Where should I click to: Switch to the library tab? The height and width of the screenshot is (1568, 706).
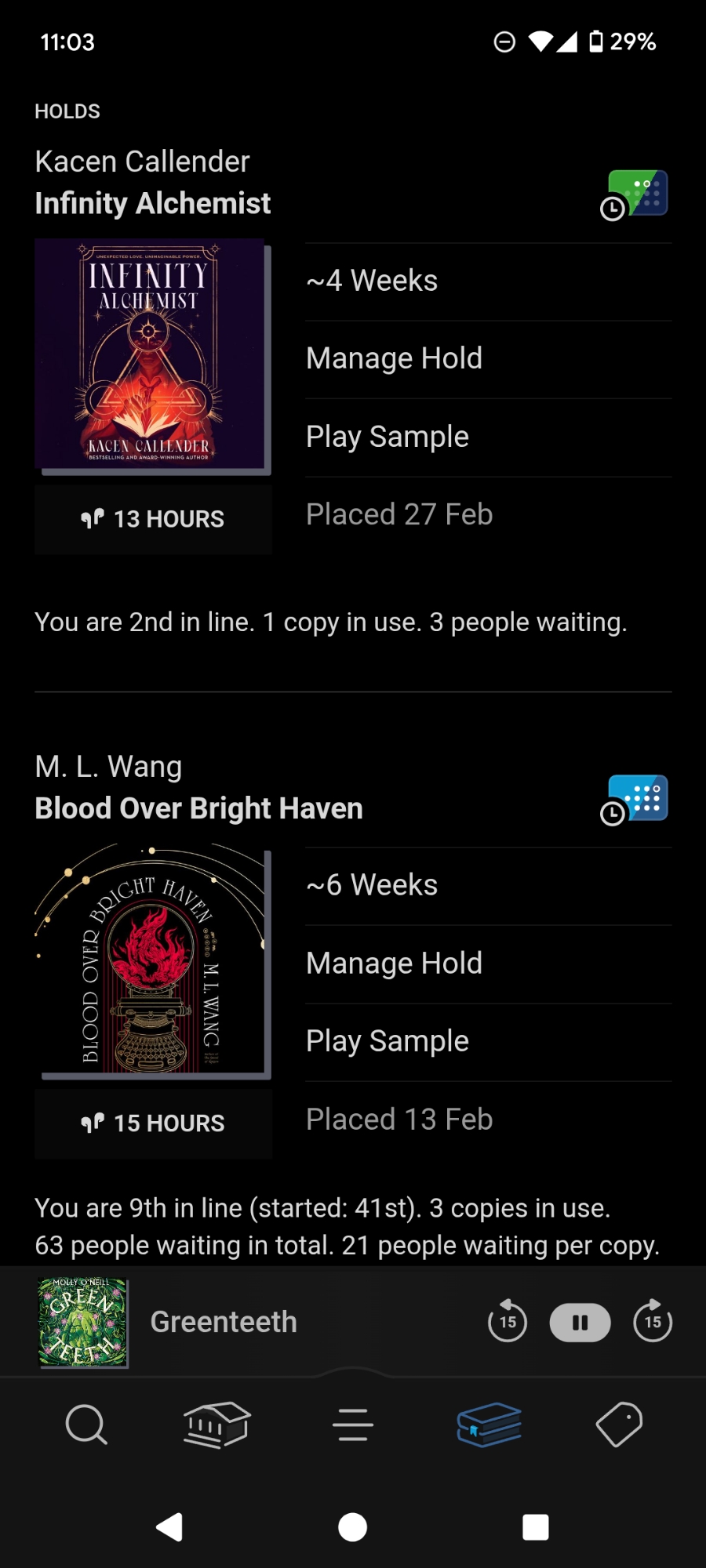pos(217,1425)
